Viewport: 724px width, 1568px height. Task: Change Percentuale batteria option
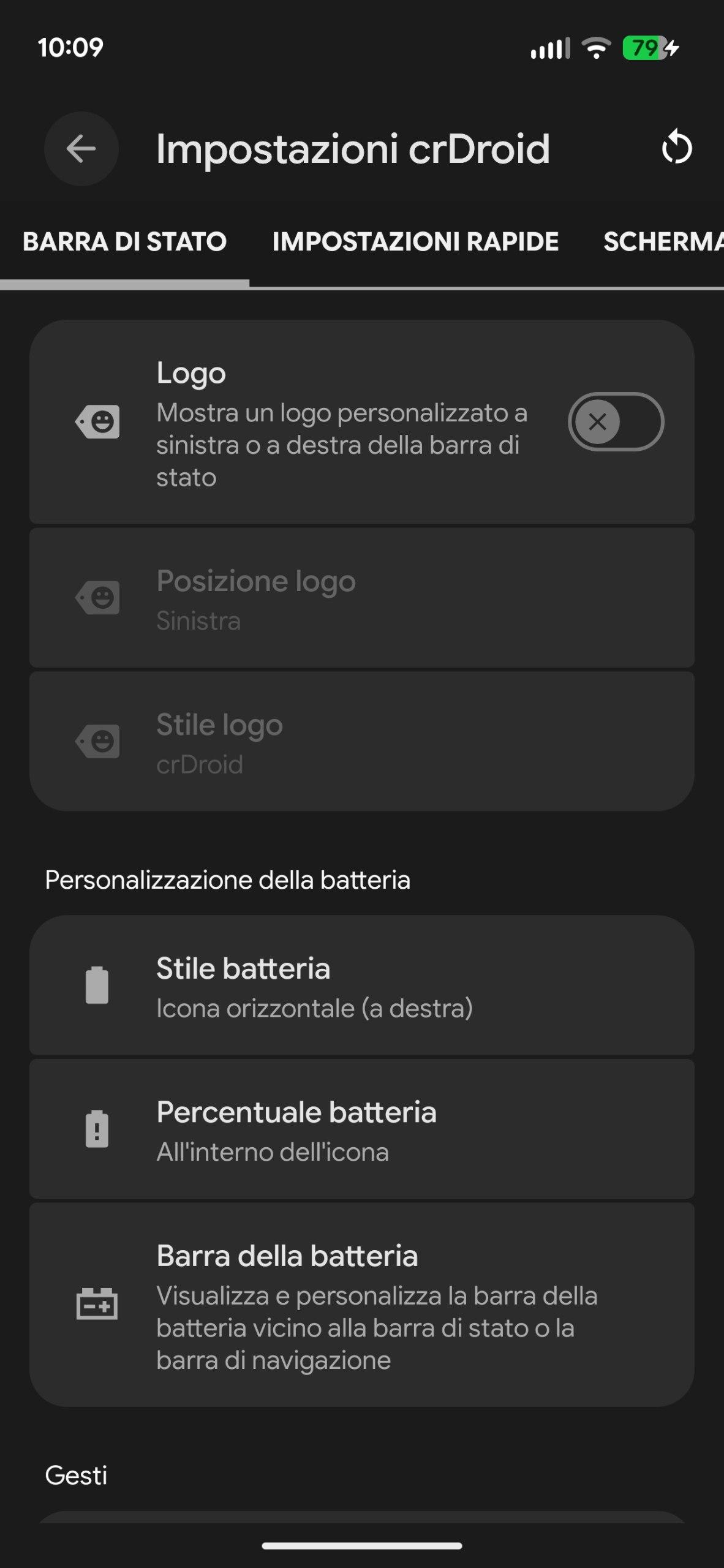(x=361, y=1129)
